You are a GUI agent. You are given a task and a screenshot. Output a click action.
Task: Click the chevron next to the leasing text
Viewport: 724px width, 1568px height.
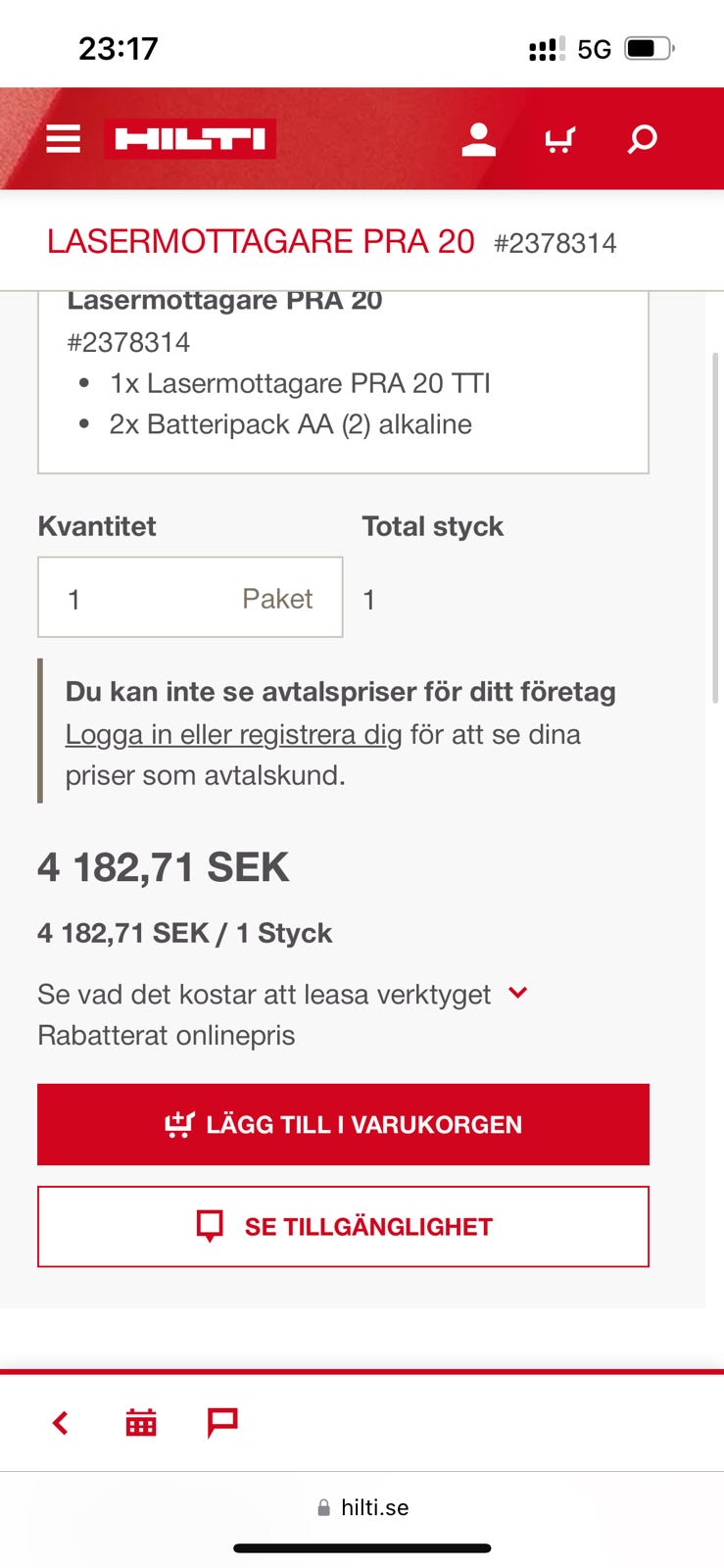(517, 993)
